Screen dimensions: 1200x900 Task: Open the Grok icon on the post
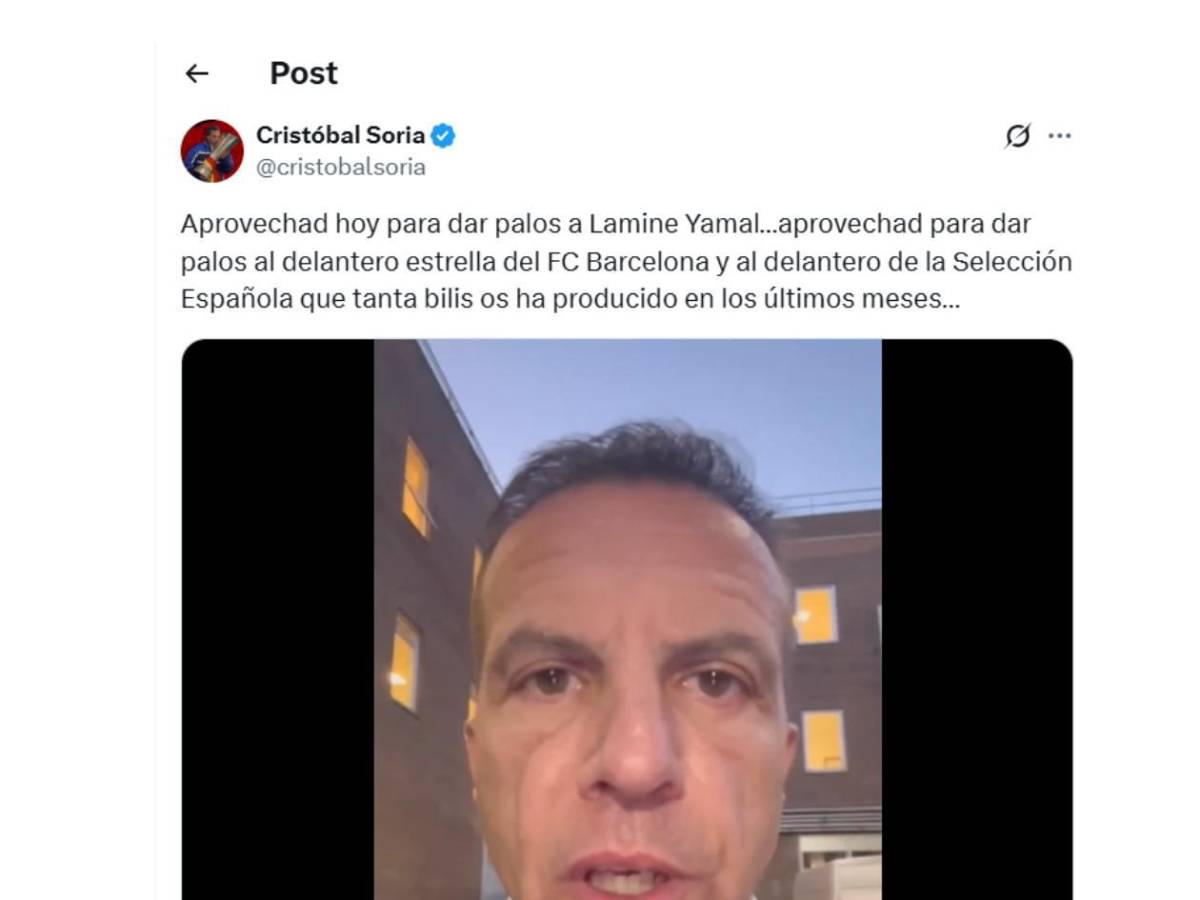coord(1017,136)
